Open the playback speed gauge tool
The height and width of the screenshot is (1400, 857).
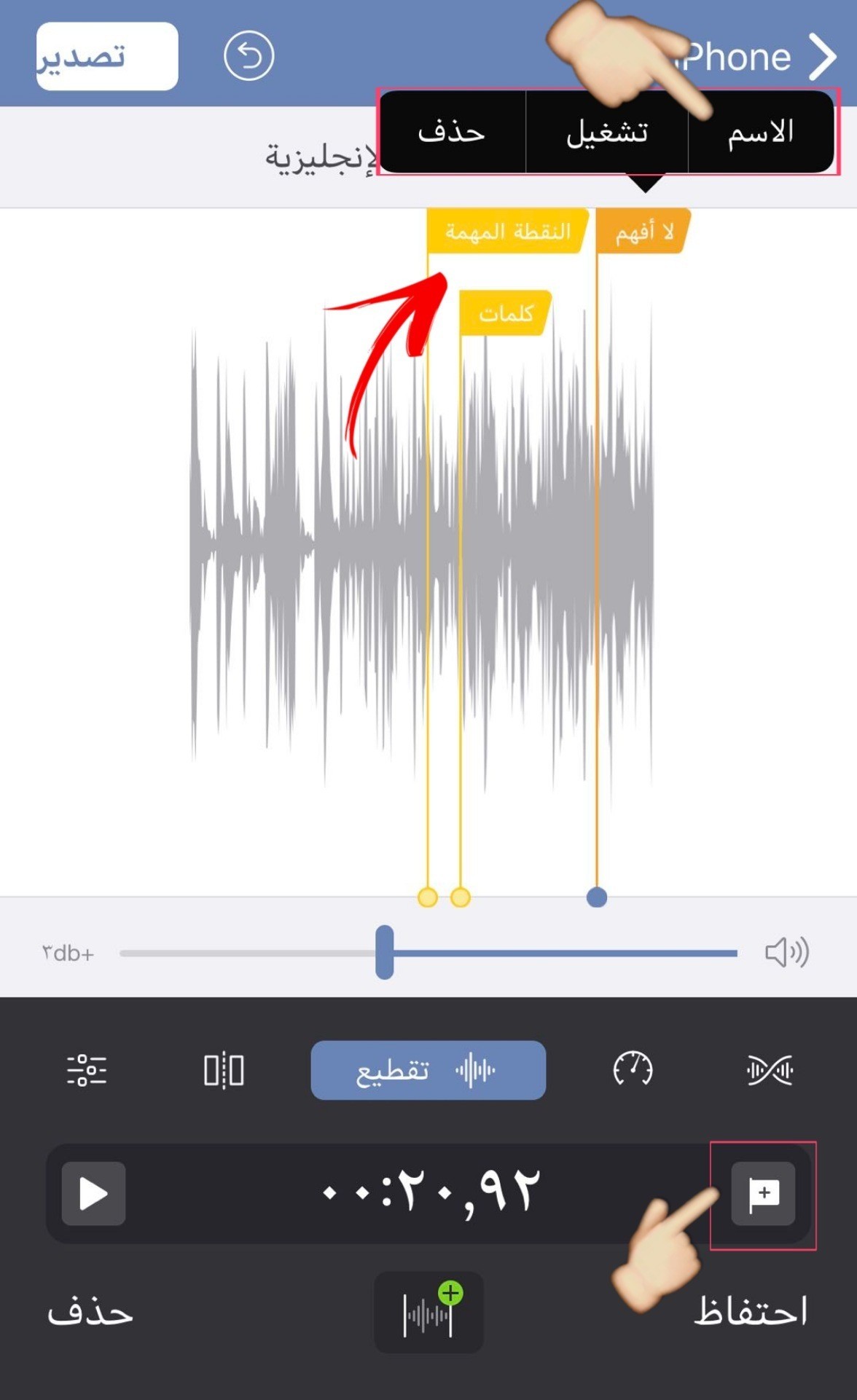[x=633, y=1070]
